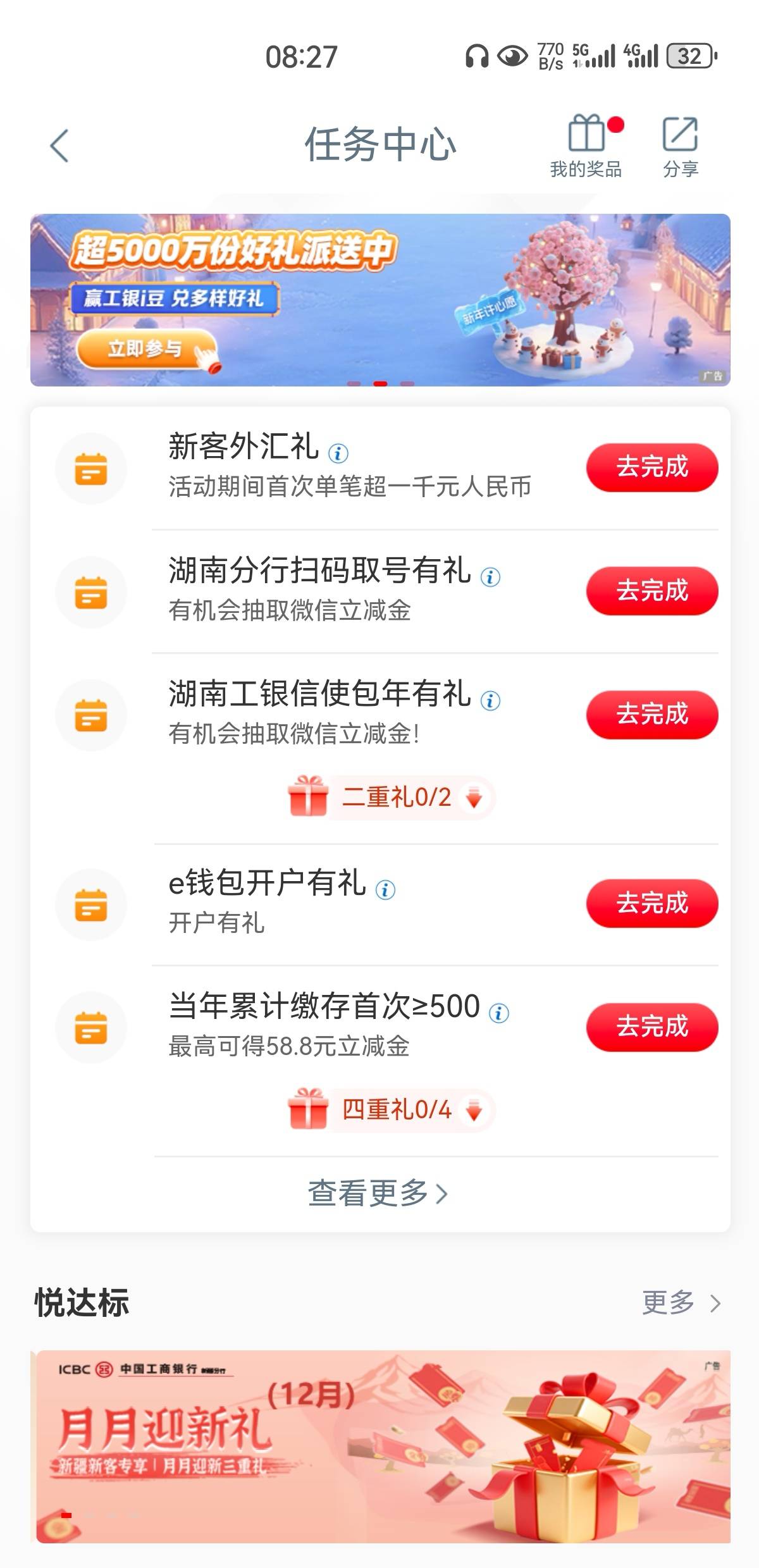
Task: View info icon beside 当年累计缴存首次≥500
Action: point(499,1013)
